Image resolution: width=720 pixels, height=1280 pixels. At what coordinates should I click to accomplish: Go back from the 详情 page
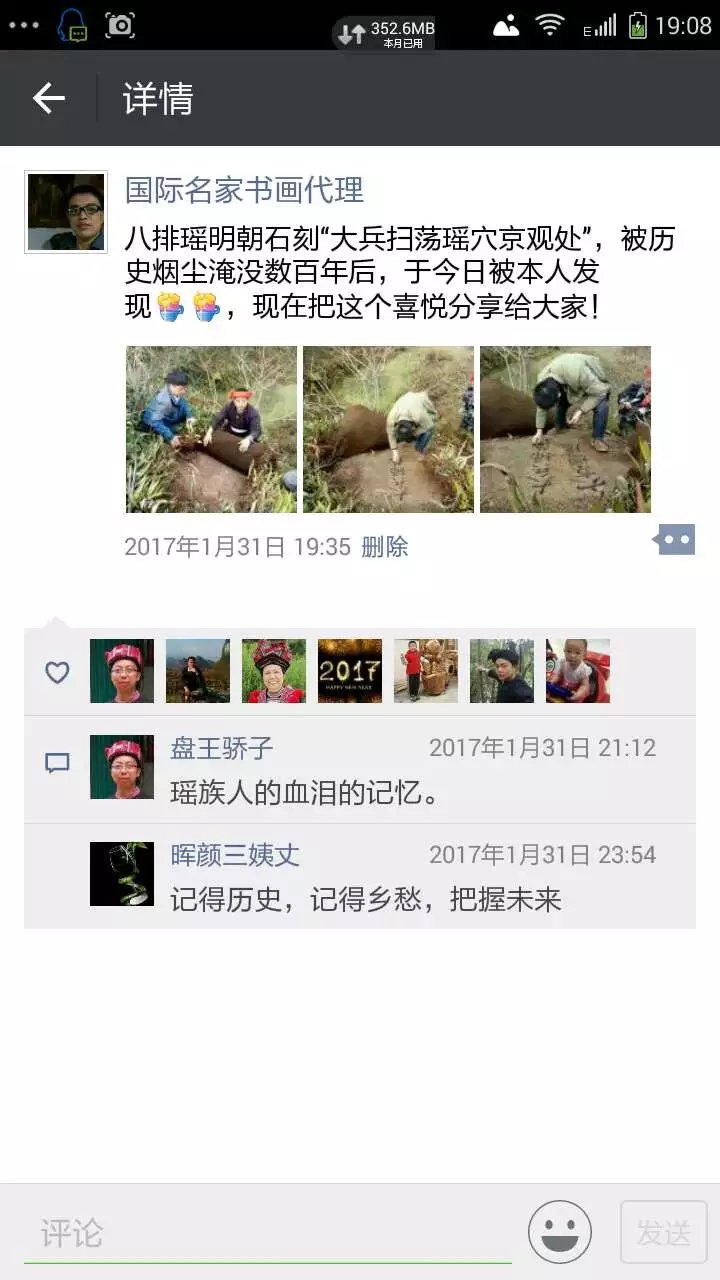[48, 98]
